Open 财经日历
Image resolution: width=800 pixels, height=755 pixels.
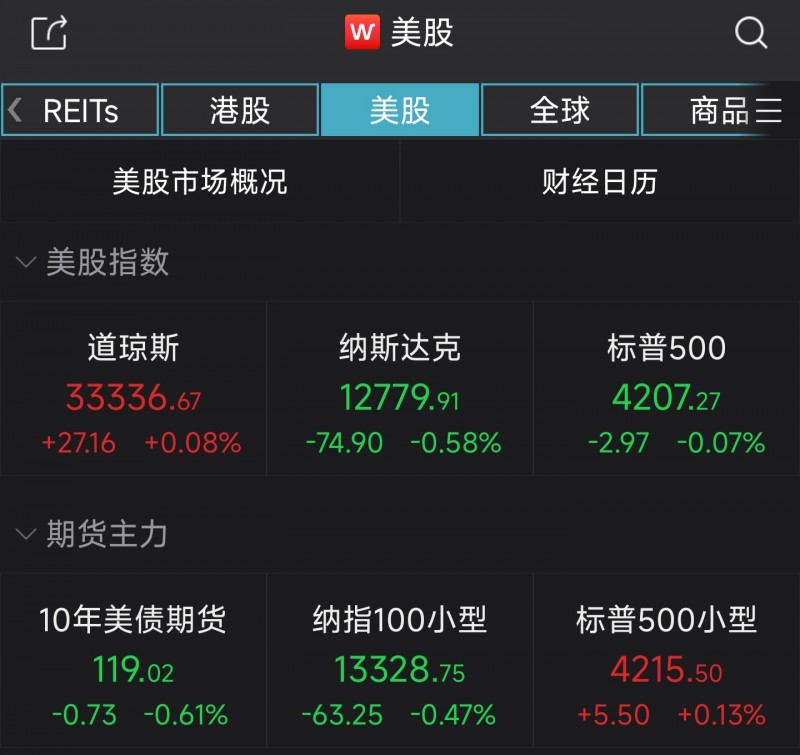(600, 182)
